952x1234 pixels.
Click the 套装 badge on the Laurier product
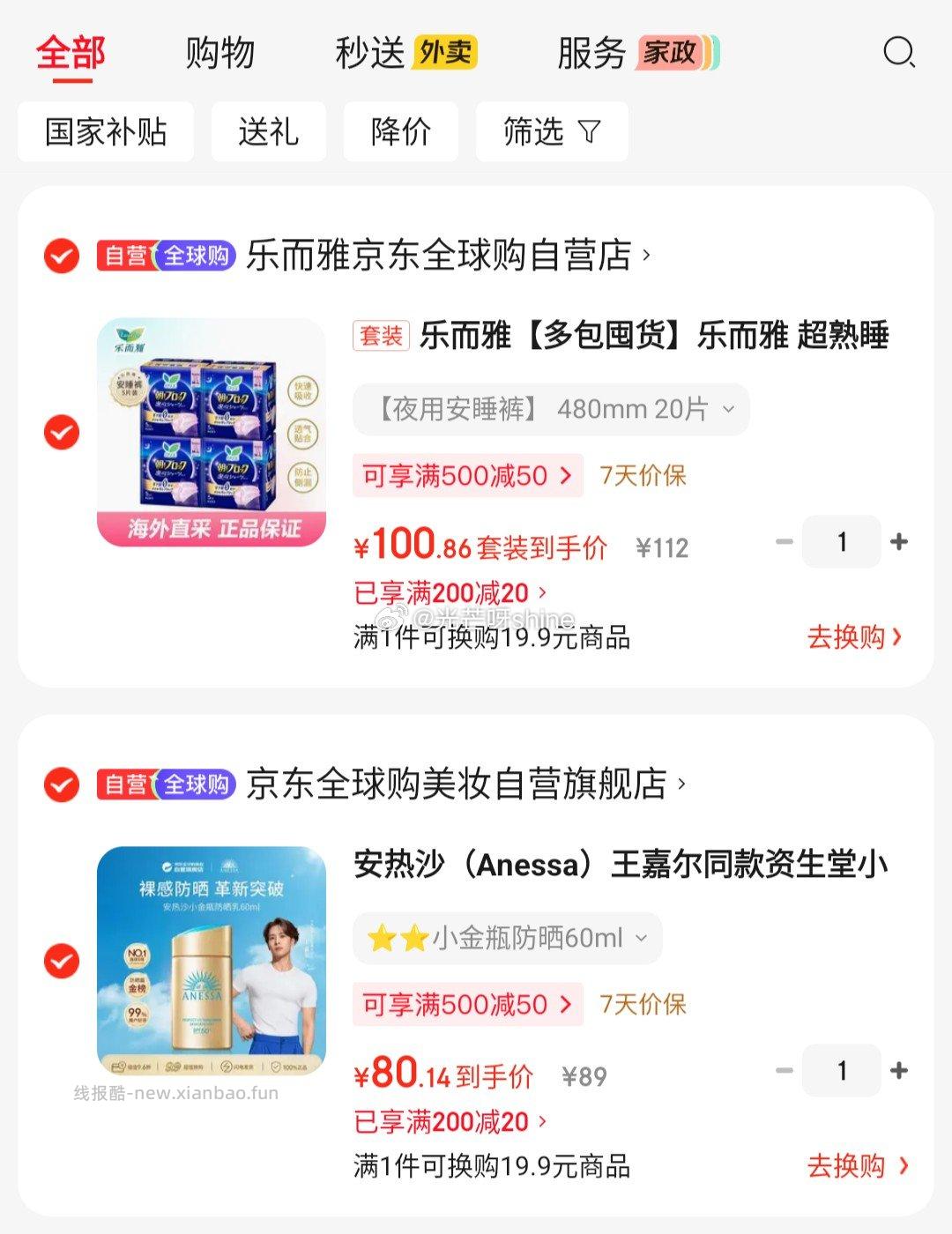tap(383, 333)
